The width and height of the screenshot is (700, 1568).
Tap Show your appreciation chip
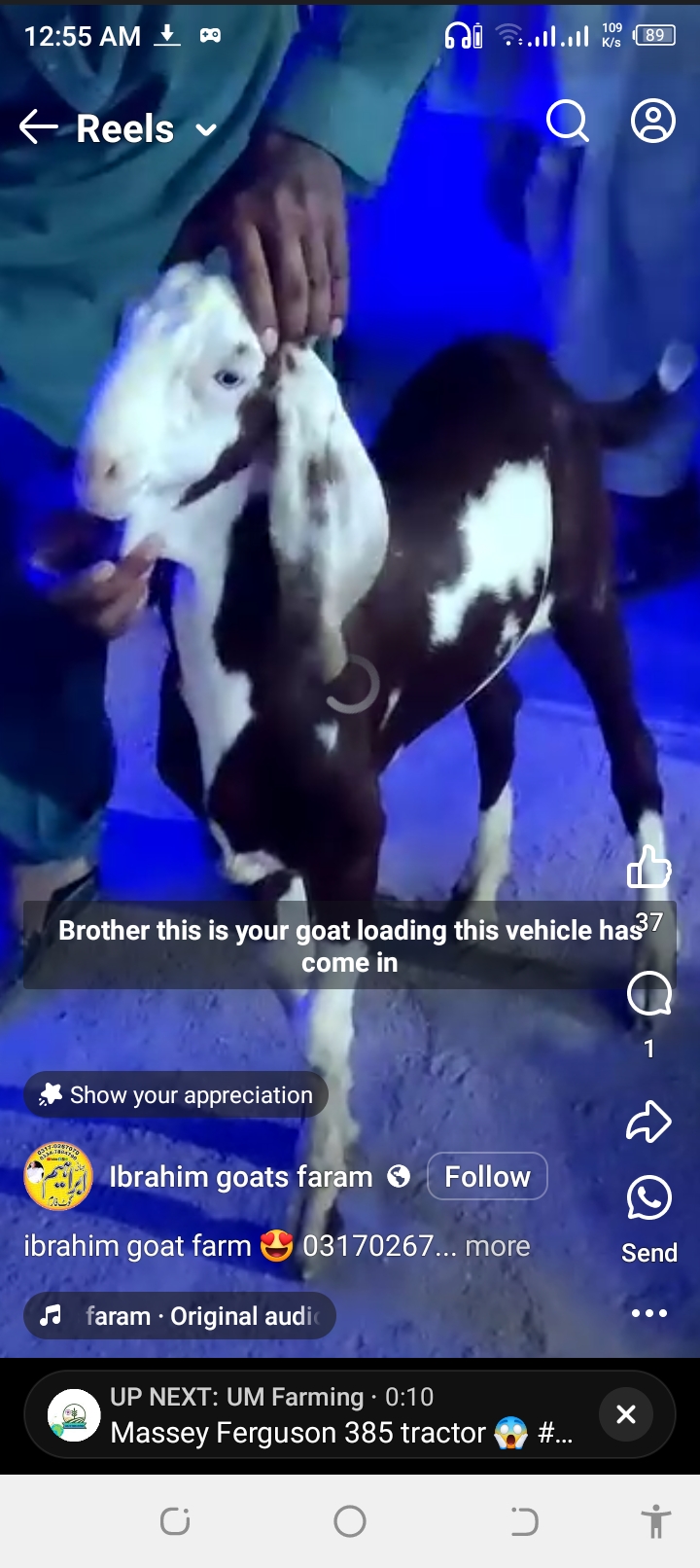click(x=176, y=1095)
